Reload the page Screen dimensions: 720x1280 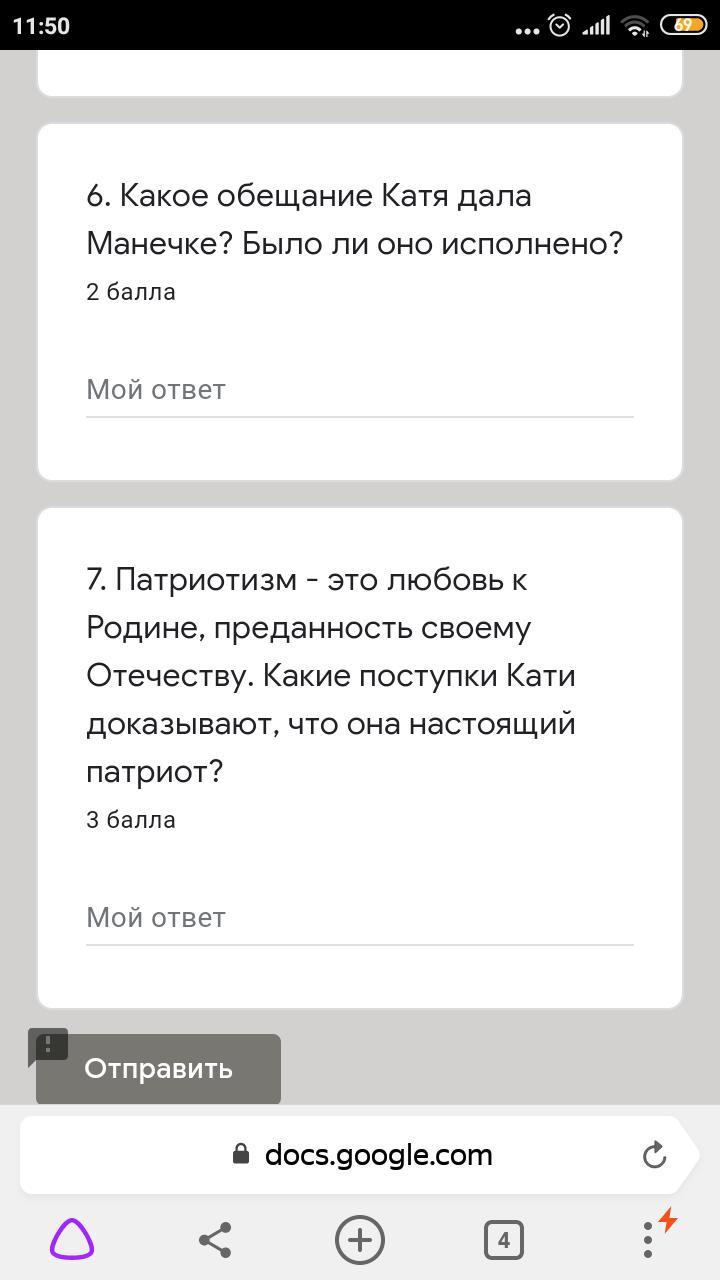click(654, 1155)
